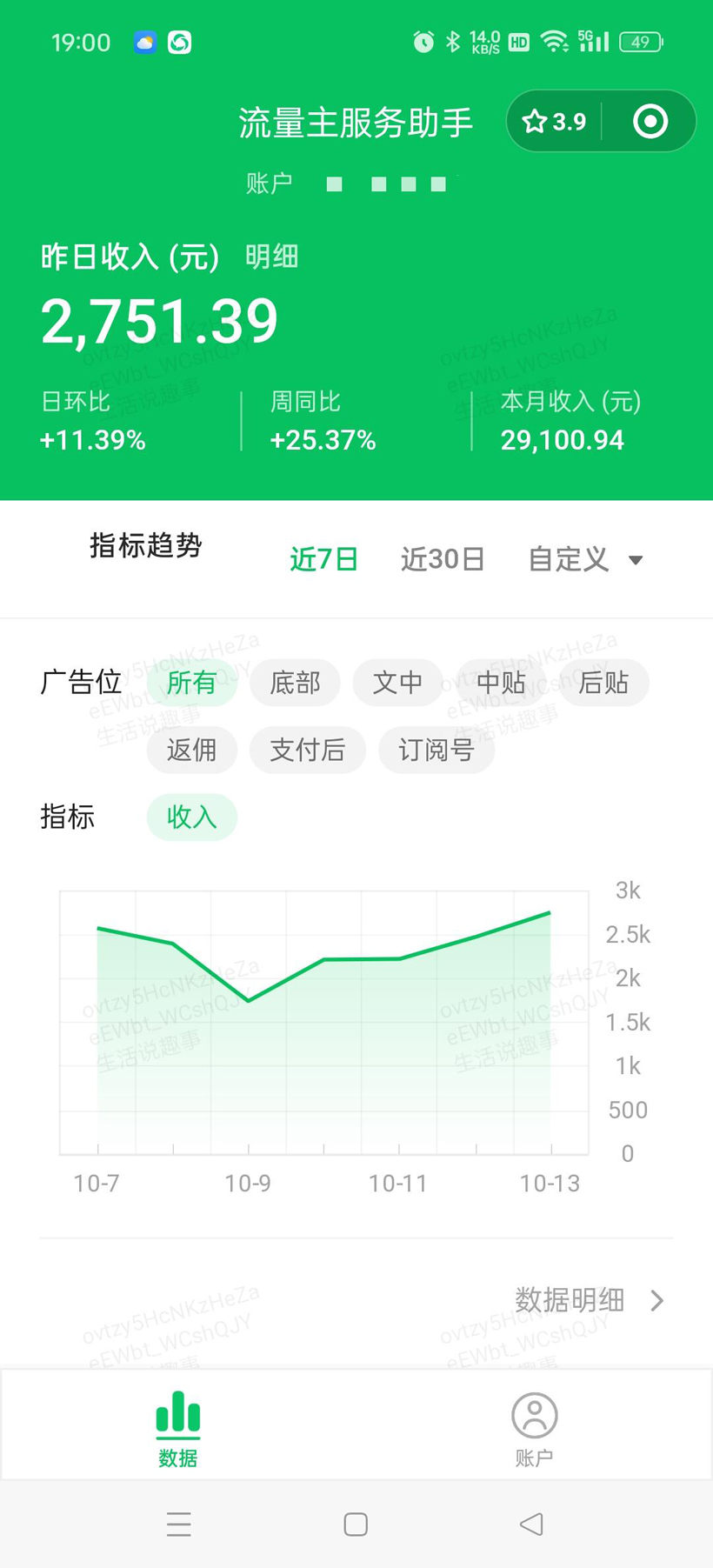The image size is (713, 1568).
Task: Close the mini program via circle icon
Action: 650,122
